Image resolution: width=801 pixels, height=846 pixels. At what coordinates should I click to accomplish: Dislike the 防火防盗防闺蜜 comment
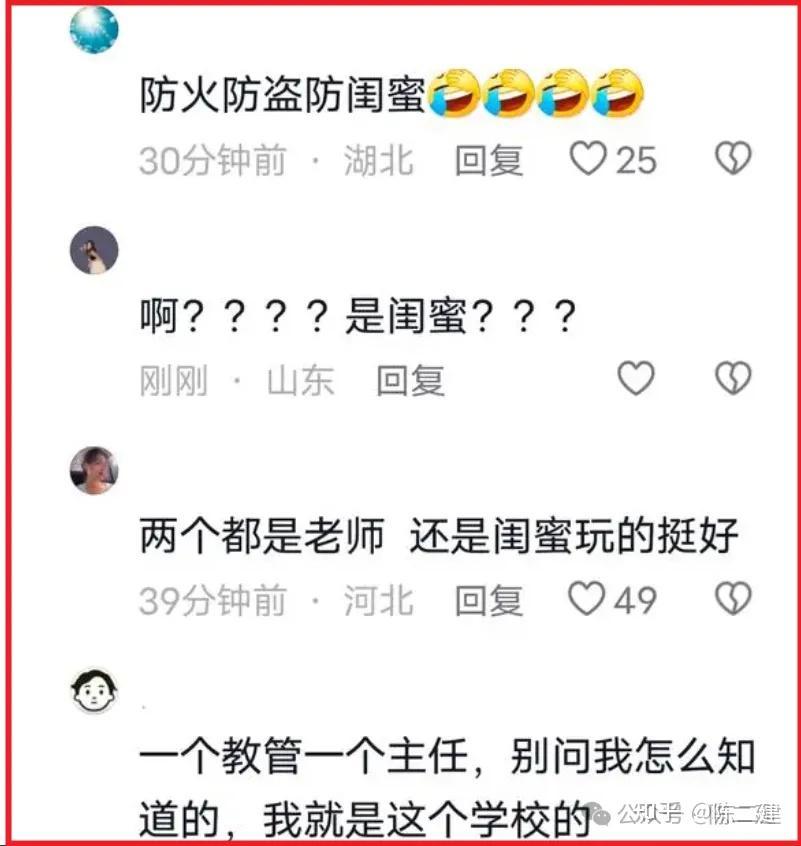733,159
